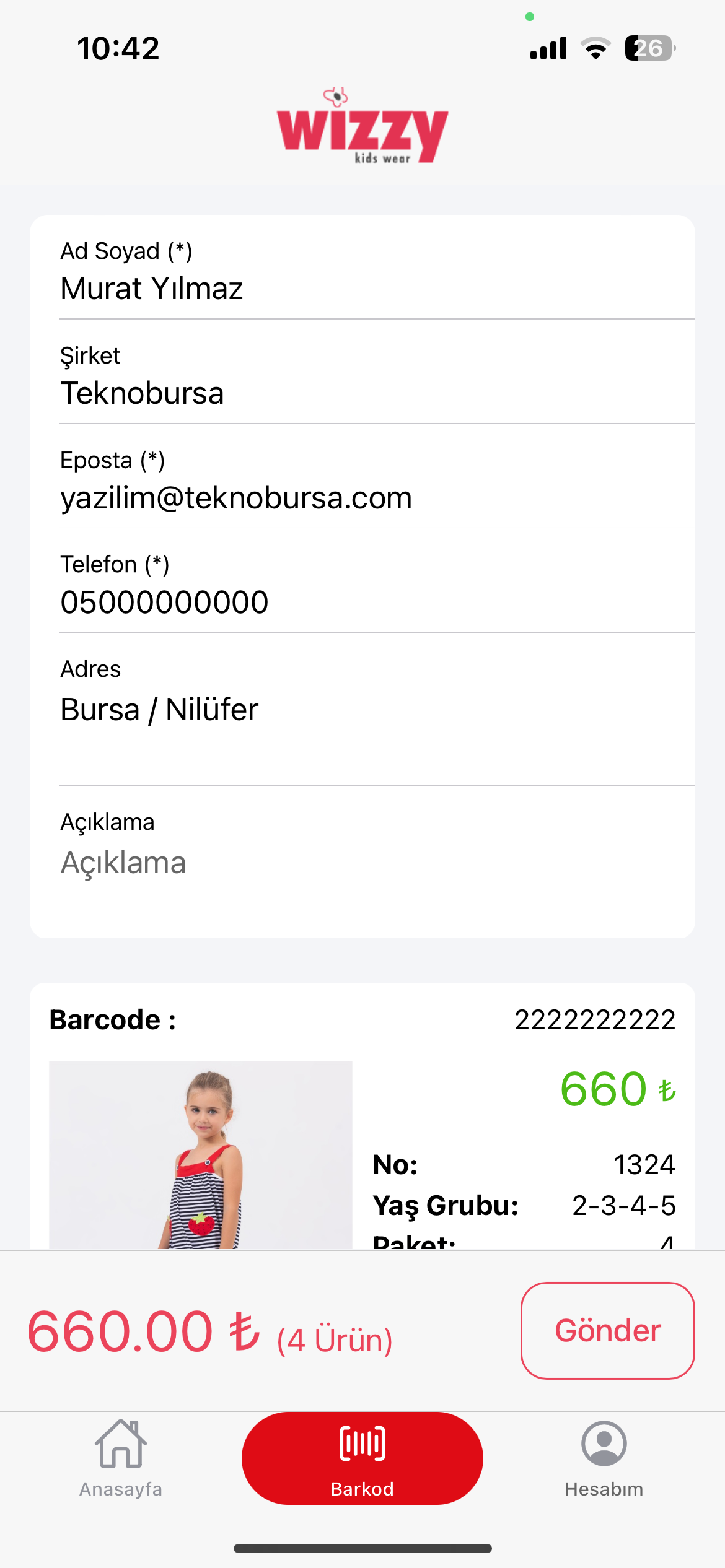Open the Hesabım account tab
The width and height of the screenshot is (725, 1568).
[604, 1458]
